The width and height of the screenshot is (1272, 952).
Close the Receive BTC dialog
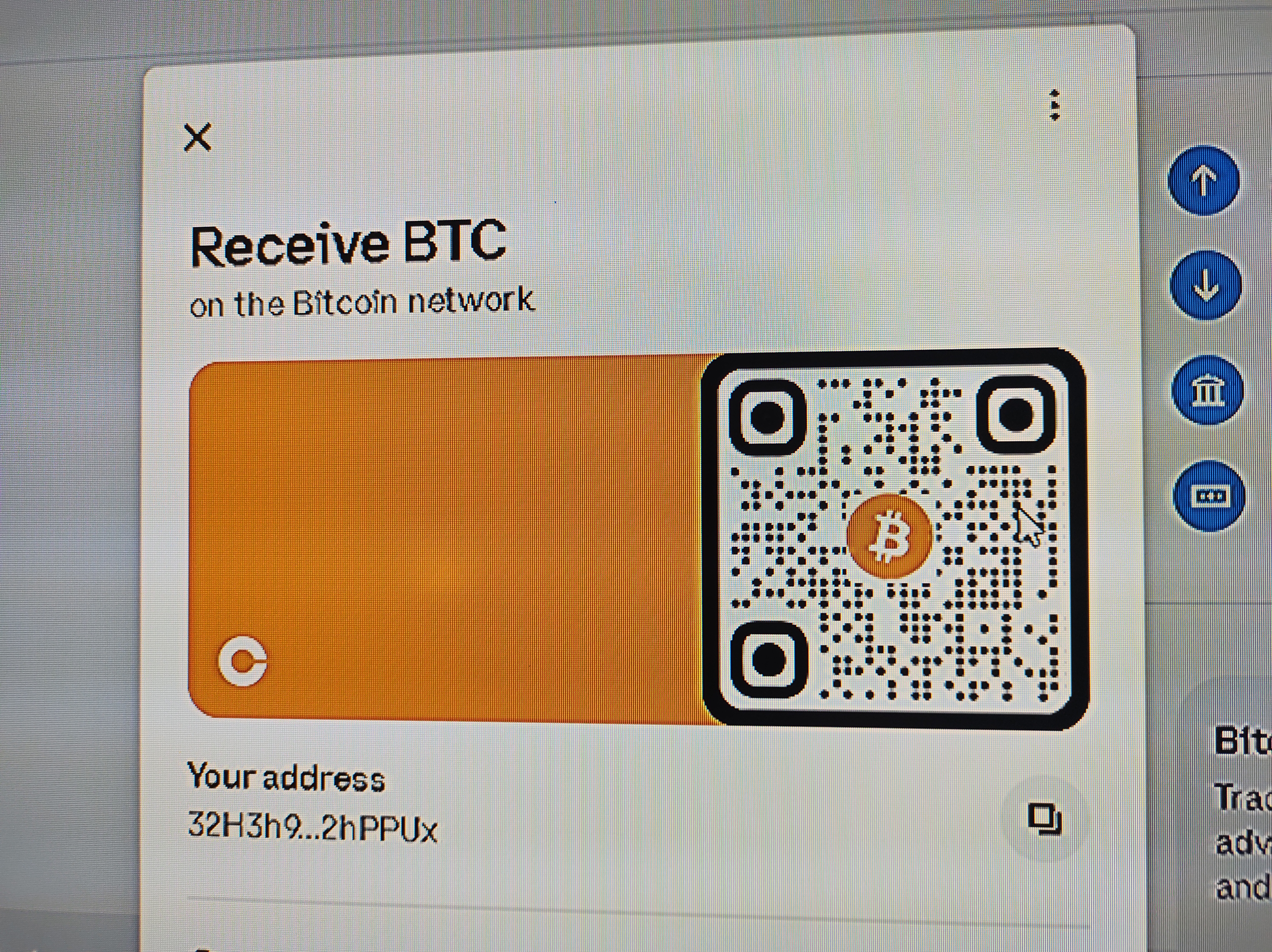pos(197,137)
